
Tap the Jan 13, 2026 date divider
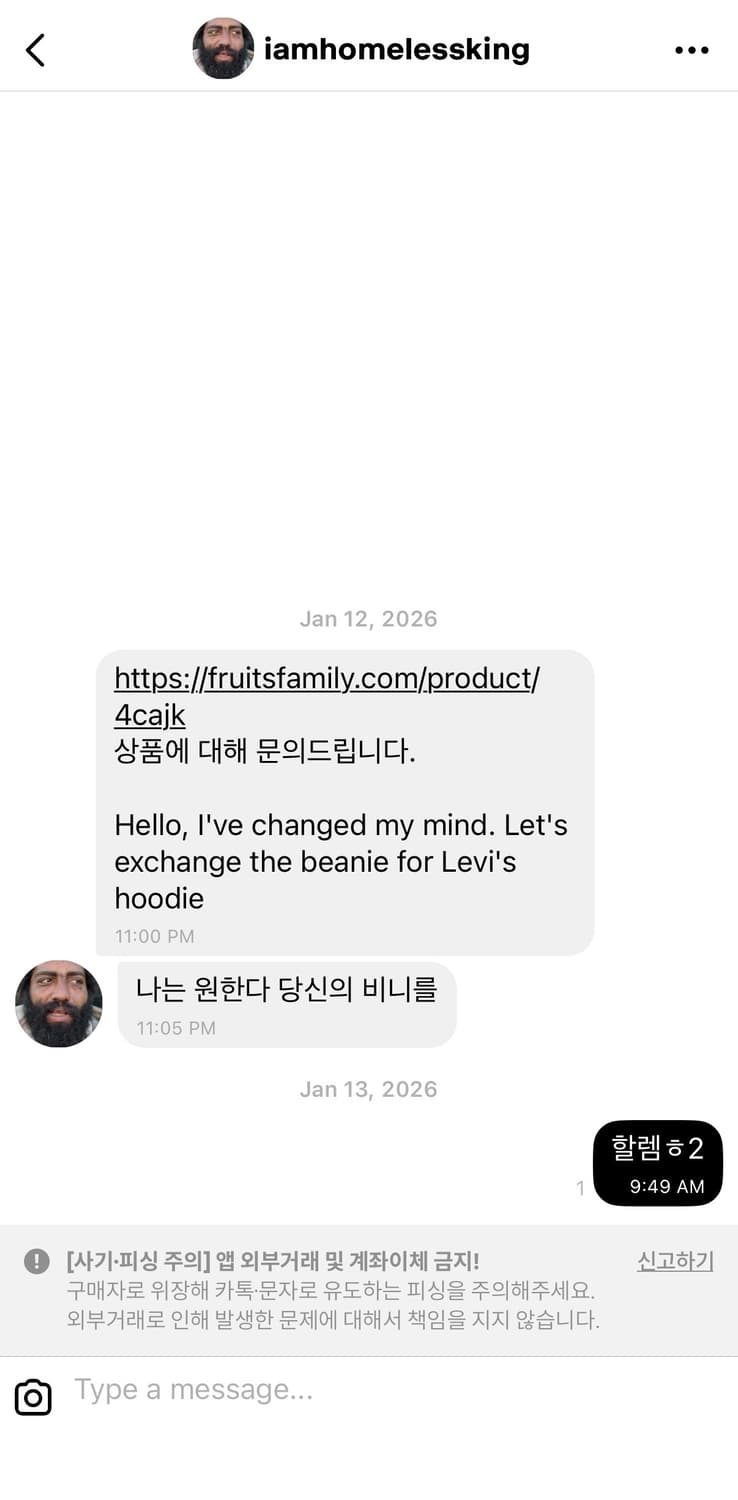click(x=368, y=1088)
